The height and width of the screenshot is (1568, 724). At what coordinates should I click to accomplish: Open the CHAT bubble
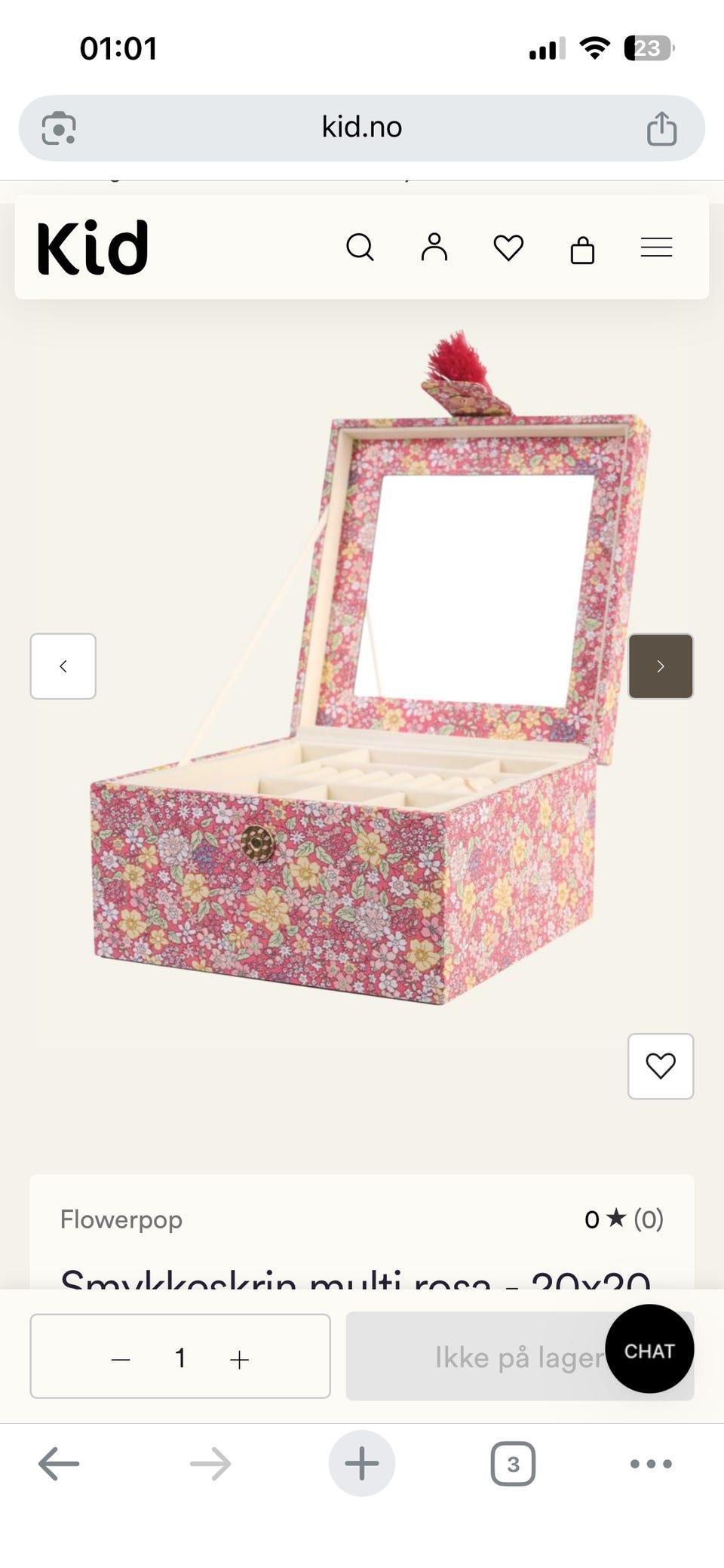(649, 1348)
